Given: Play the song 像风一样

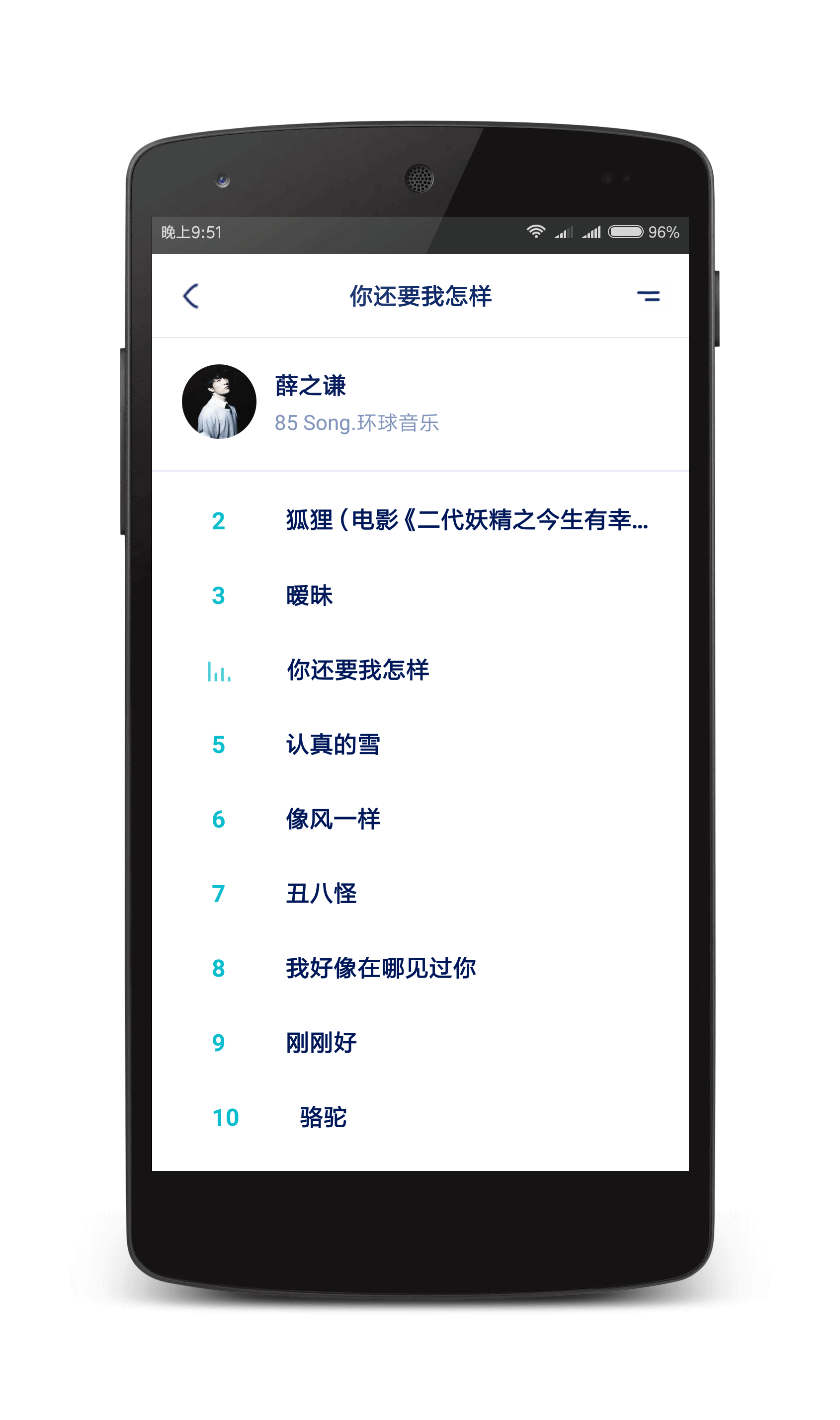Looking at the screenshot, I should [333, 820].
